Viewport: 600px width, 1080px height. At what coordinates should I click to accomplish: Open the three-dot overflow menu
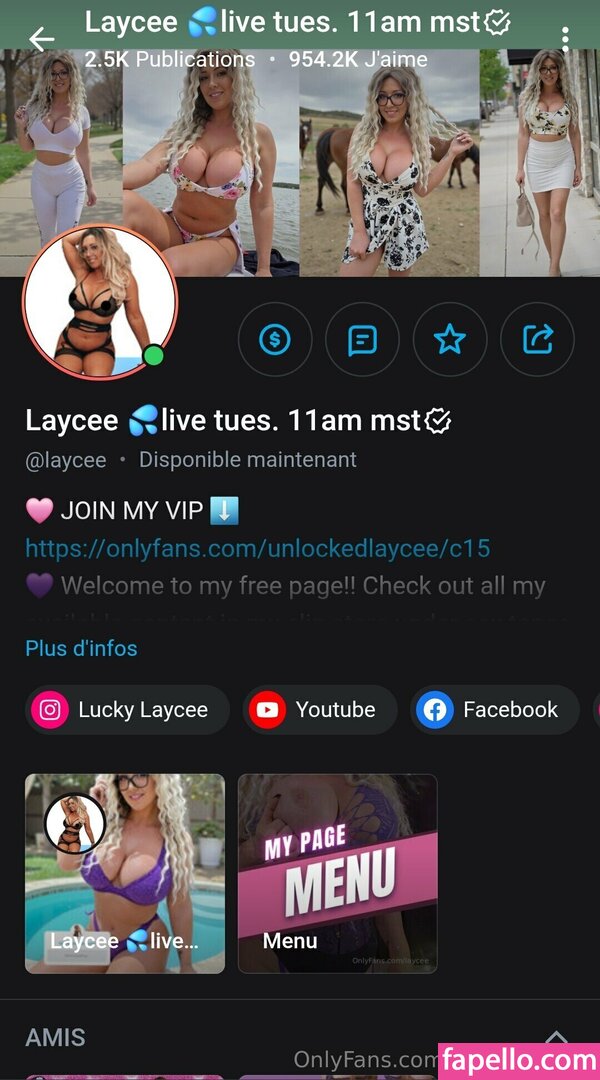tap(565, 39)
